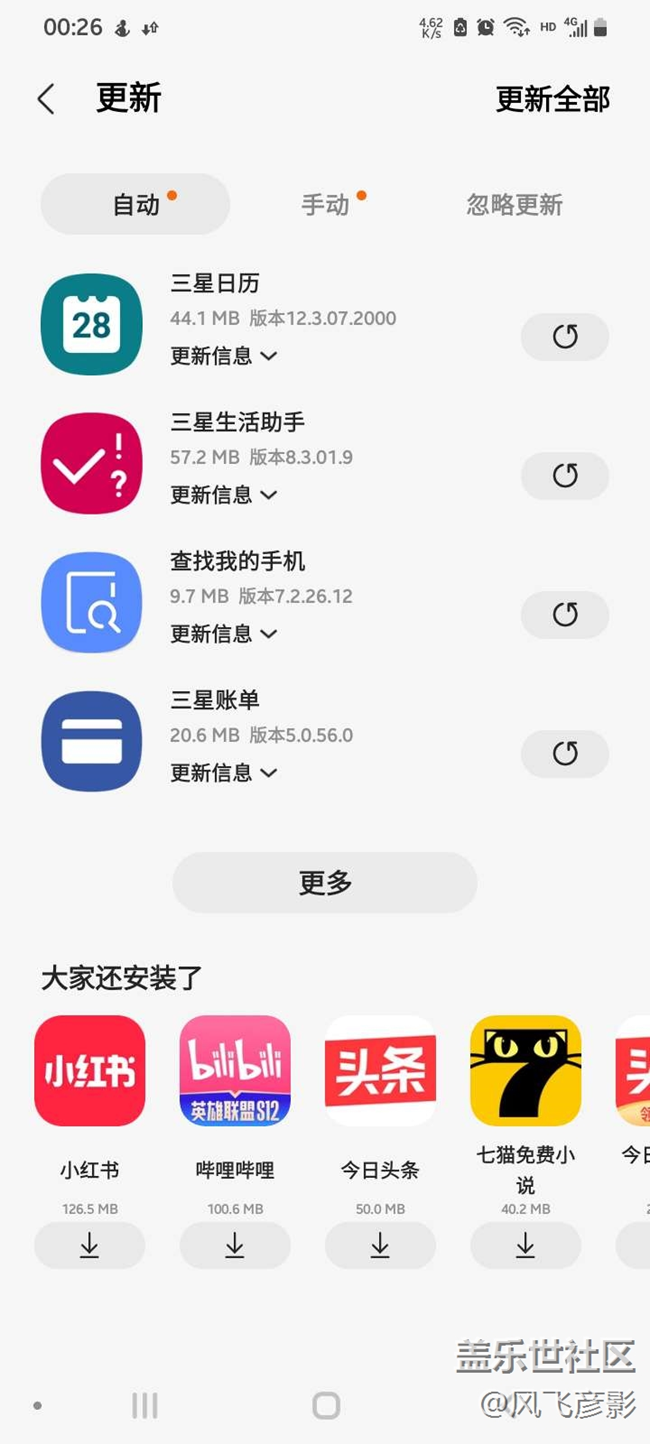
Task: Switch to the 忽略更新 tab
Action: click(515, 205)
